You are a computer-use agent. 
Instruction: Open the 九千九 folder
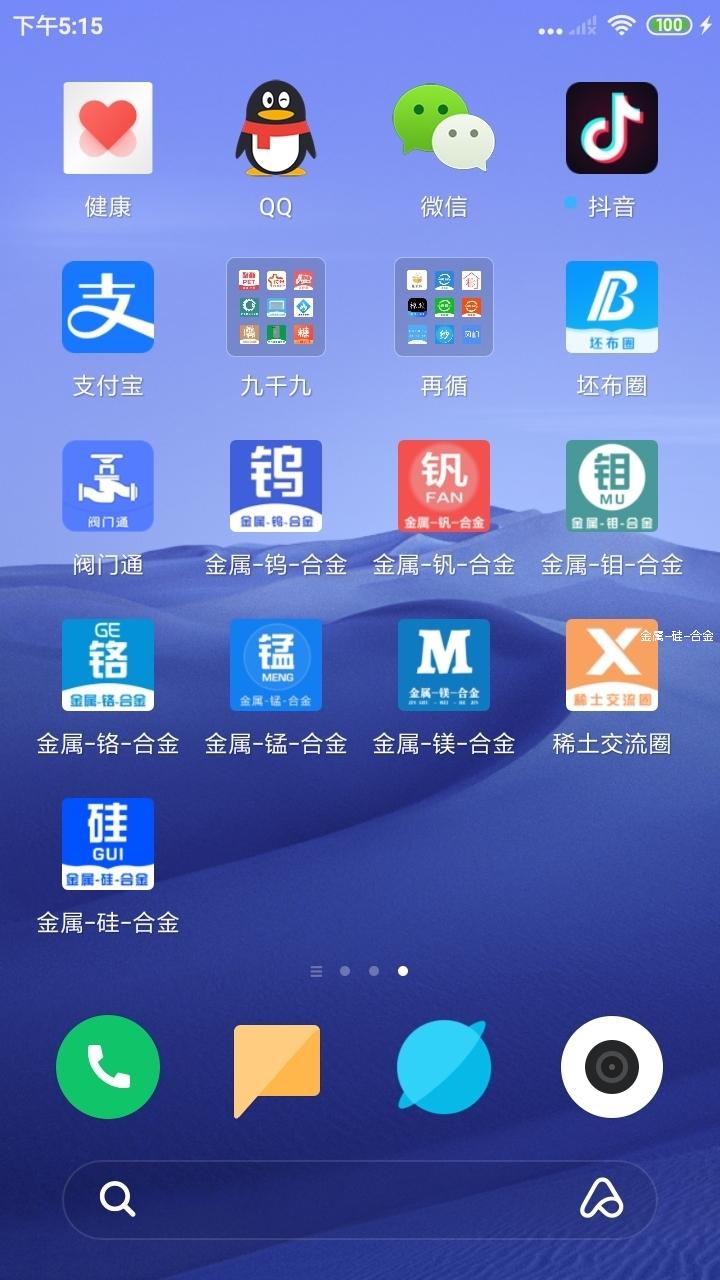(x=276, y=307)
